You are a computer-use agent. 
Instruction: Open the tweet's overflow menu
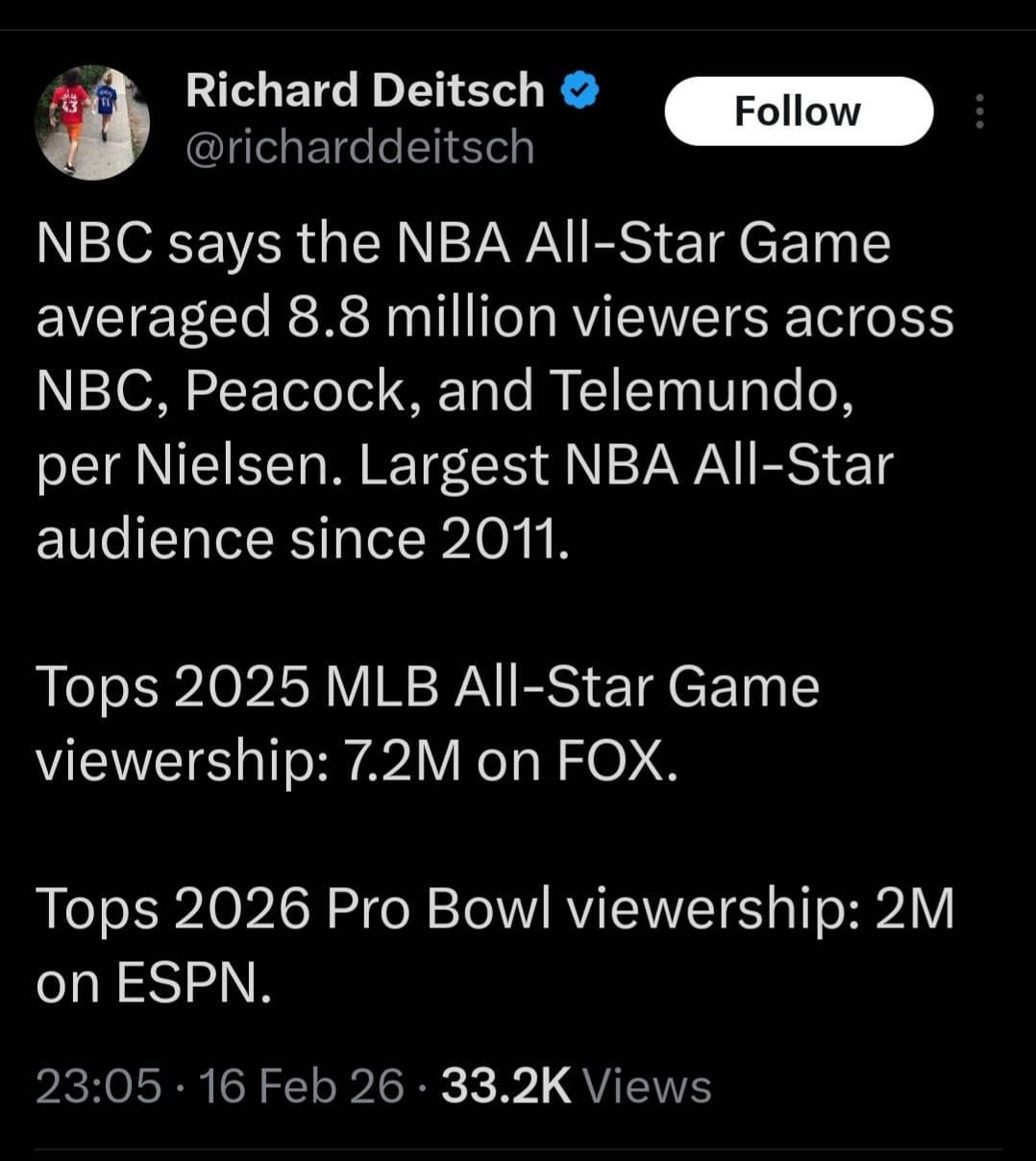979,111
